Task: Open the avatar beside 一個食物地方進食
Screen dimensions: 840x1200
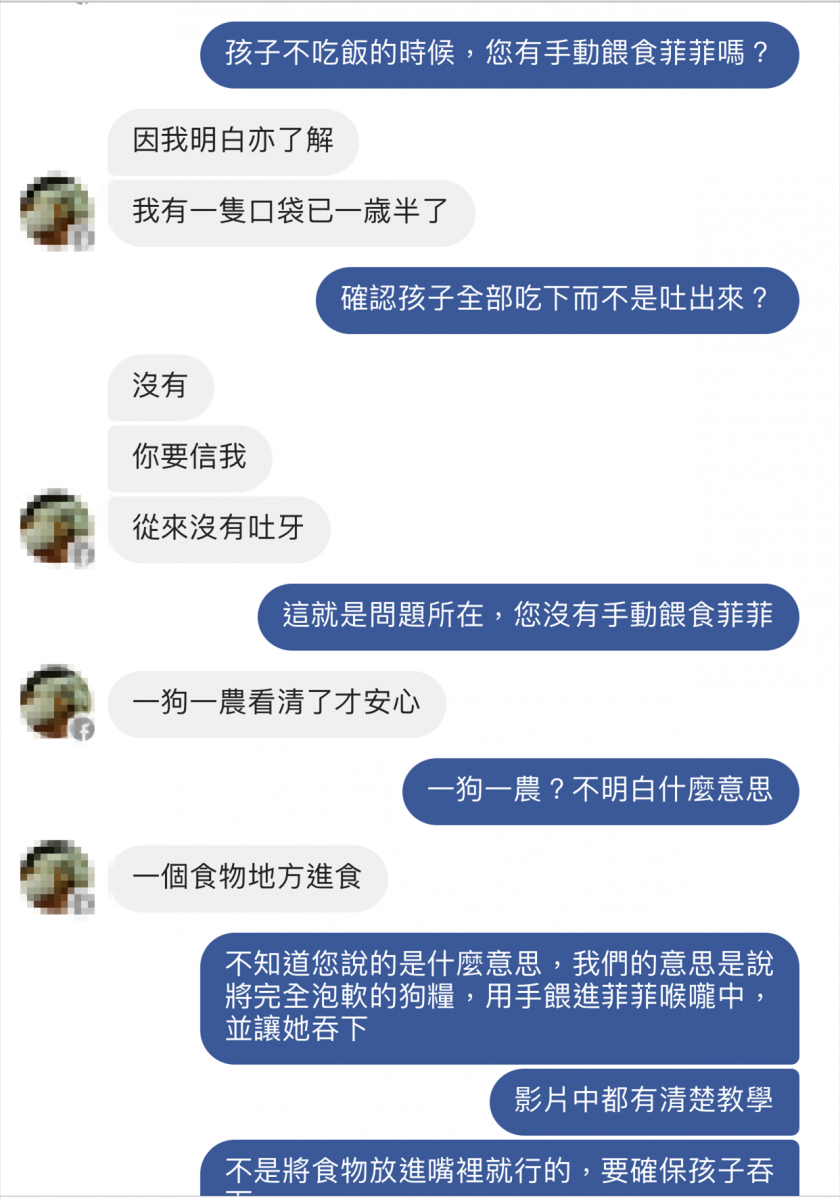Action: [x=56, y=877]
